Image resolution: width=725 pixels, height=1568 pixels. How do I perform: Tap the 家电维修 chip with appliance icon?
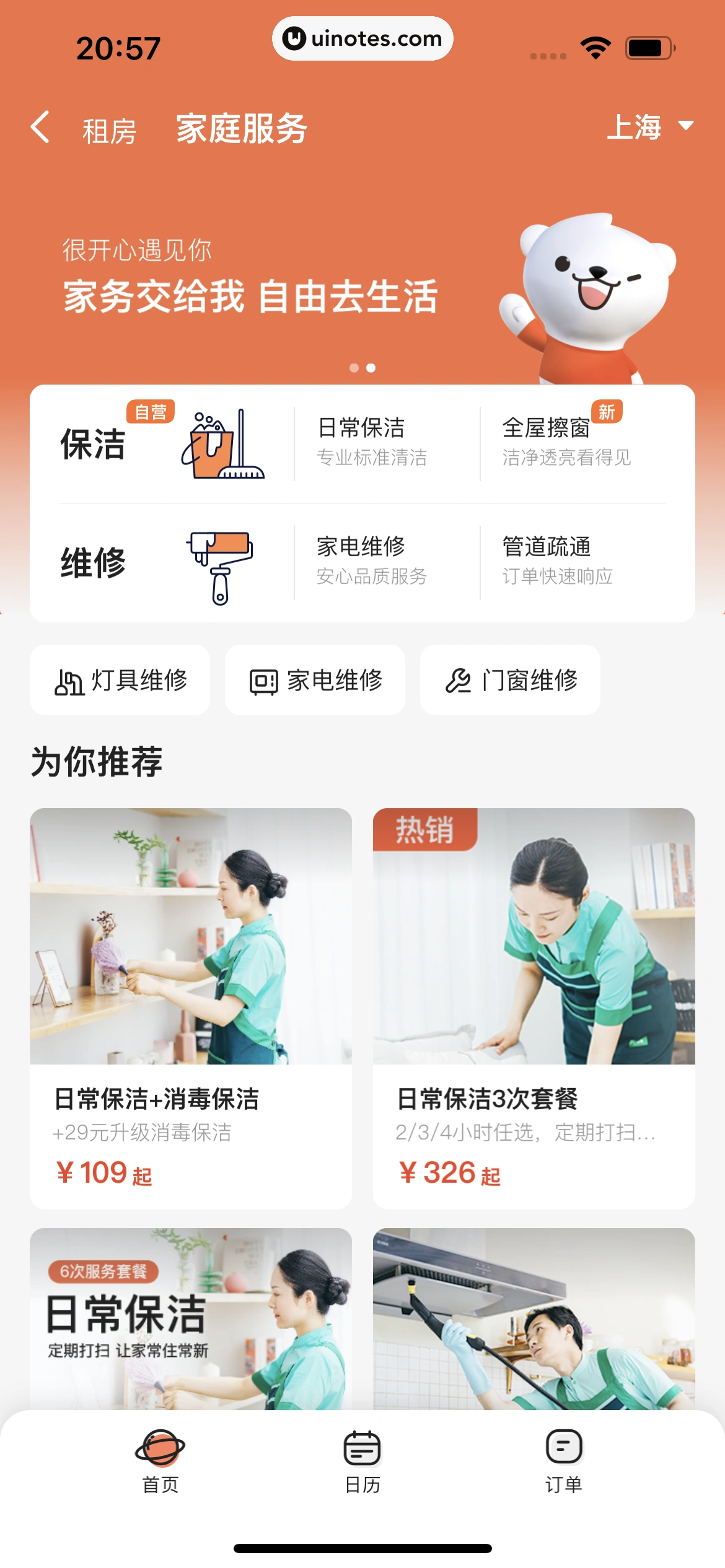point(315,680)
